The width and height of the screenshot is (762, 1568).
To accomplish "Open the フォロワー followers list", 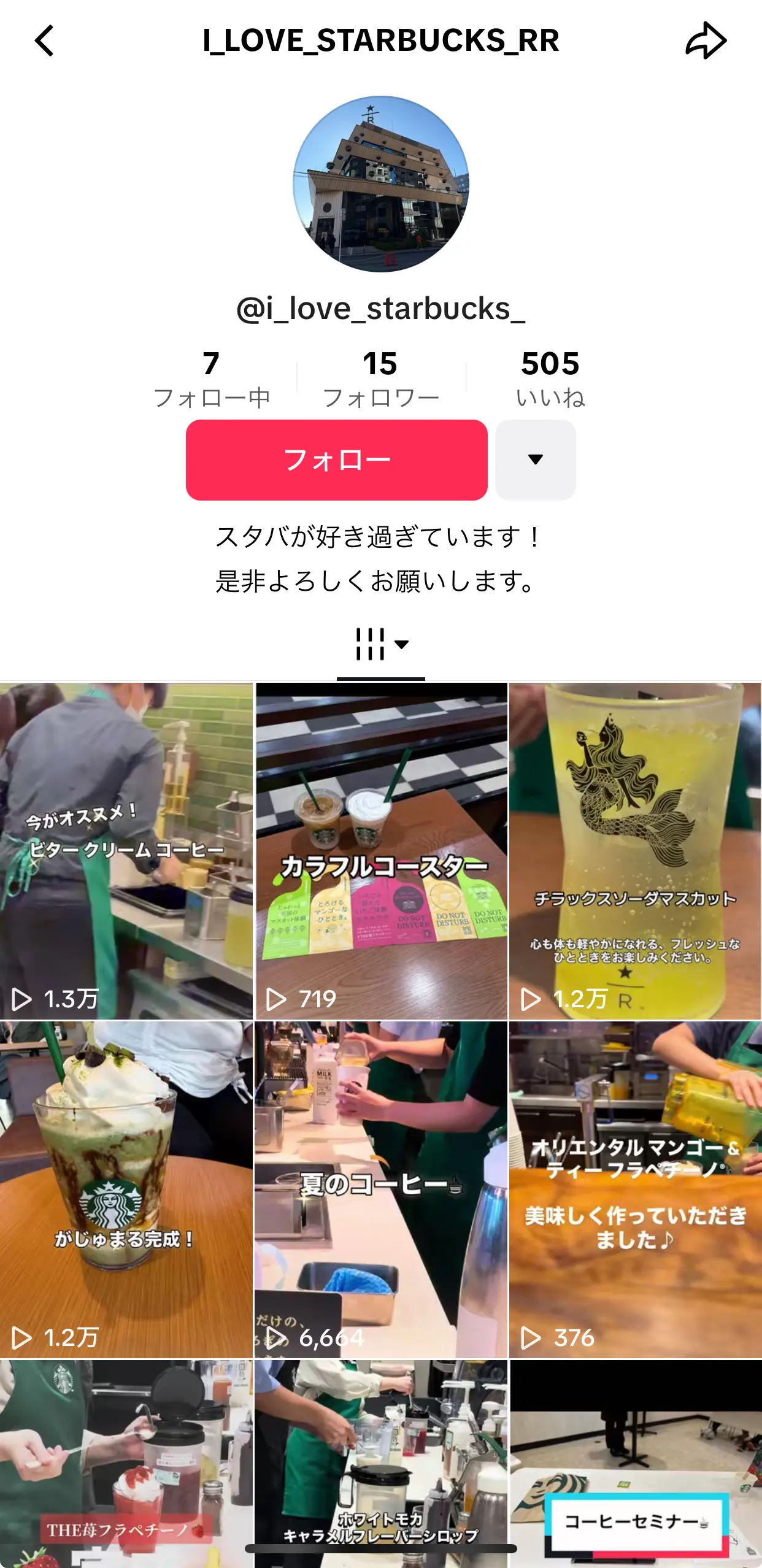I will point(381,379).
